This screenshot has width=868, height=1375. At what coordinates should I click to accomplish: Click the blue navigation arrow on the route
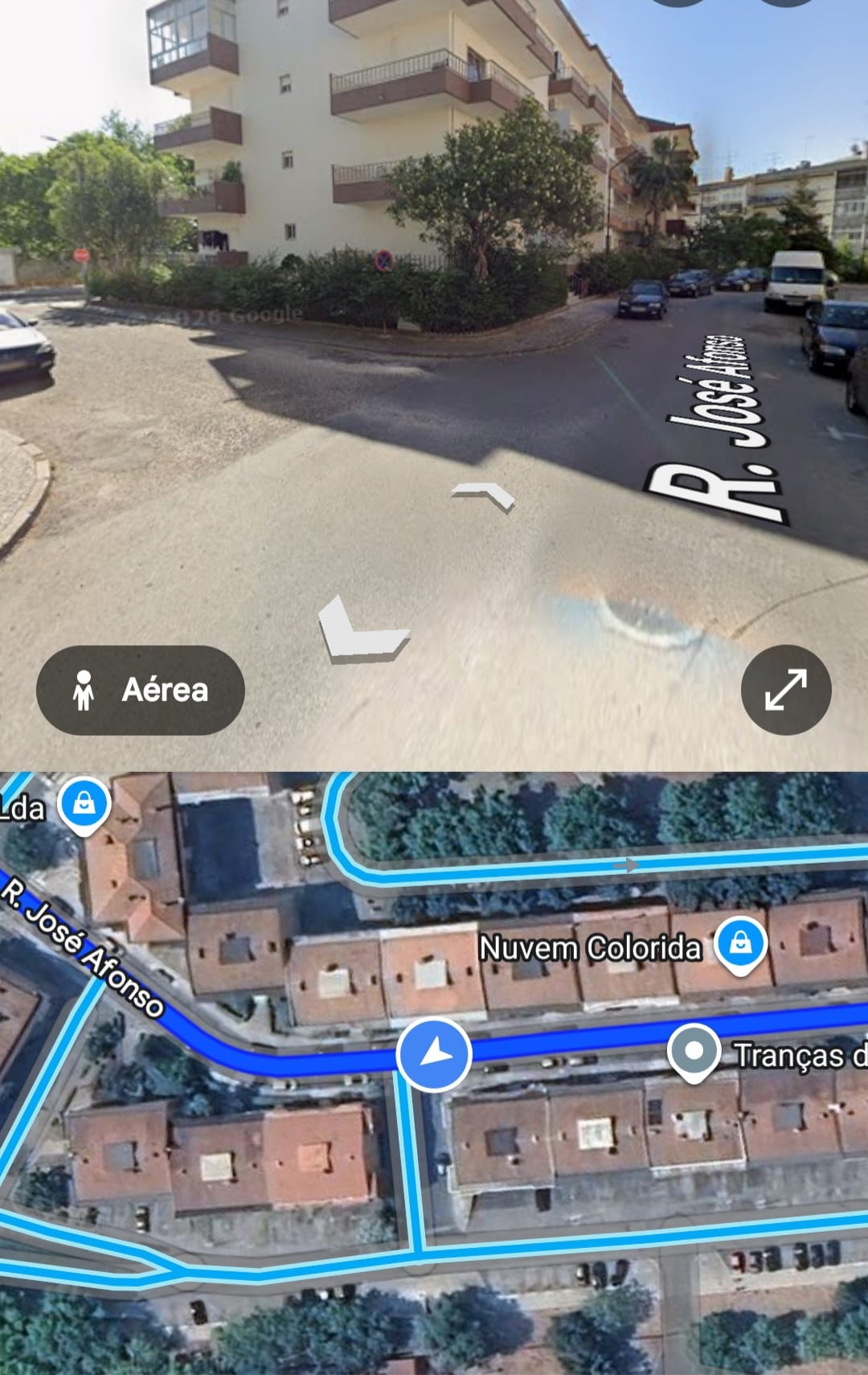click(x=433, y=1054)
